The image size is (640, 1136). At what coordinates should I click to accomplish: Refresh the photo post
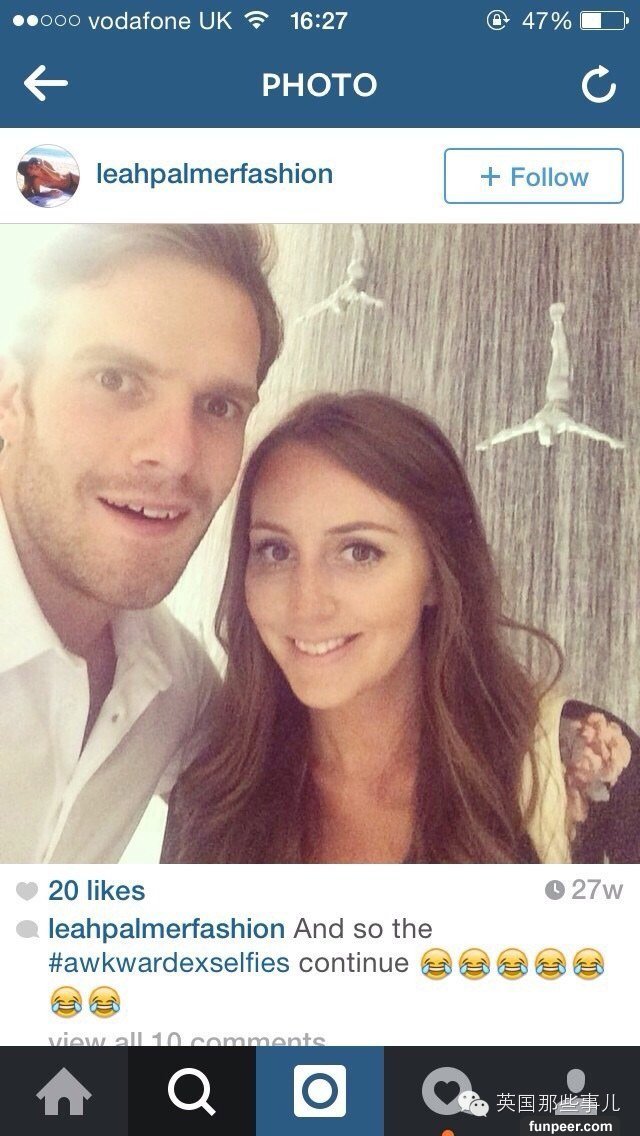[598, 86]
